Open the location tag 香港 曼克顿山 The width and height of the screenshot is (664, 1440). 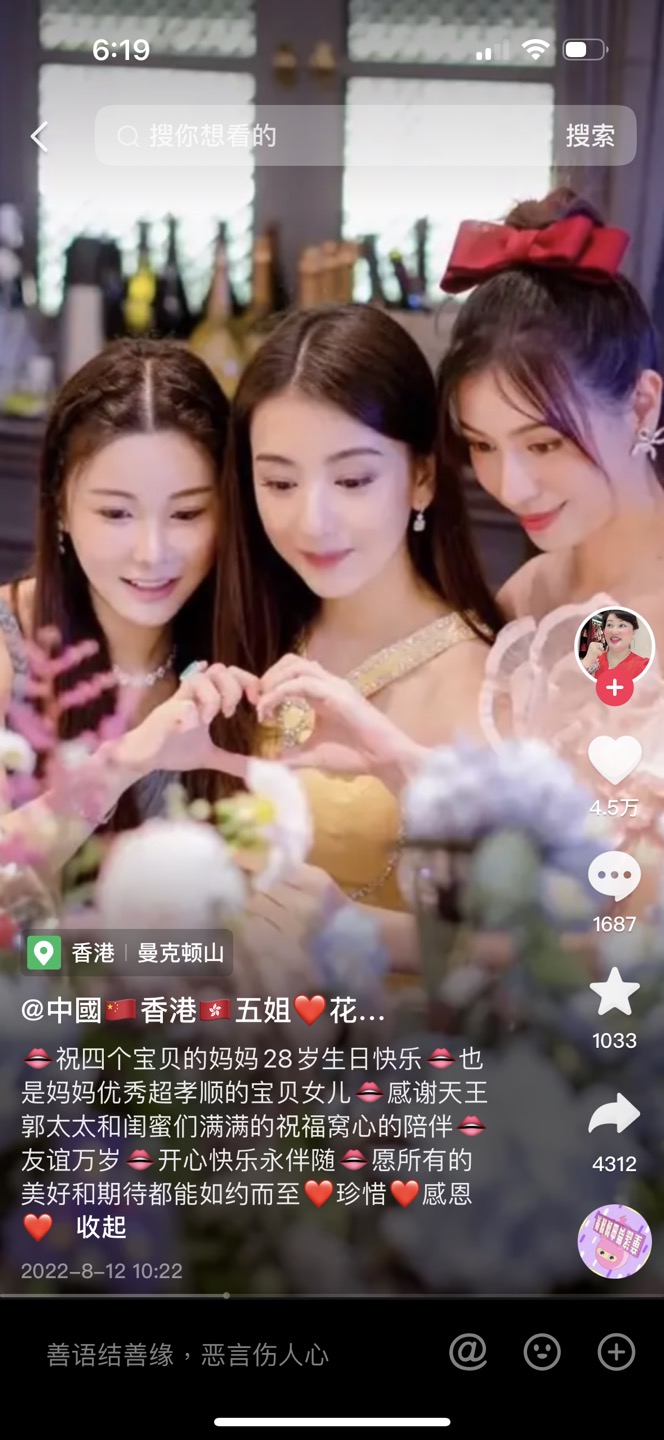(x=128, y=953)
